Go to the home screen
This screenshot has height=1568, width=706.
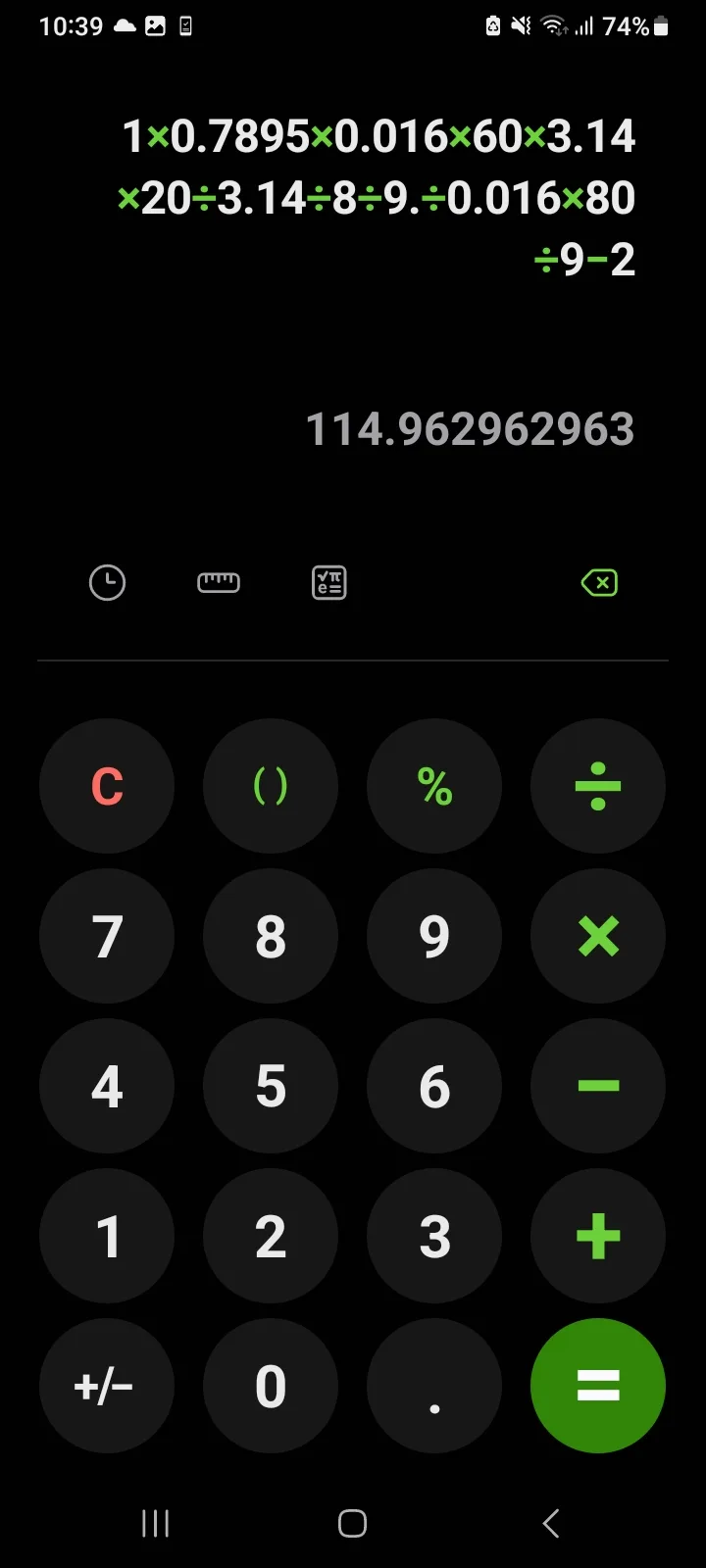(353, 1523)
